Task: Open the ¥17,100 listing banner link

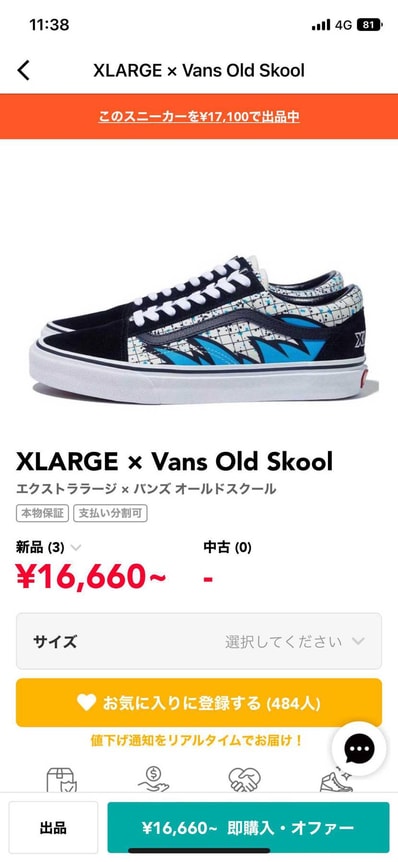Action: point(199,117)
